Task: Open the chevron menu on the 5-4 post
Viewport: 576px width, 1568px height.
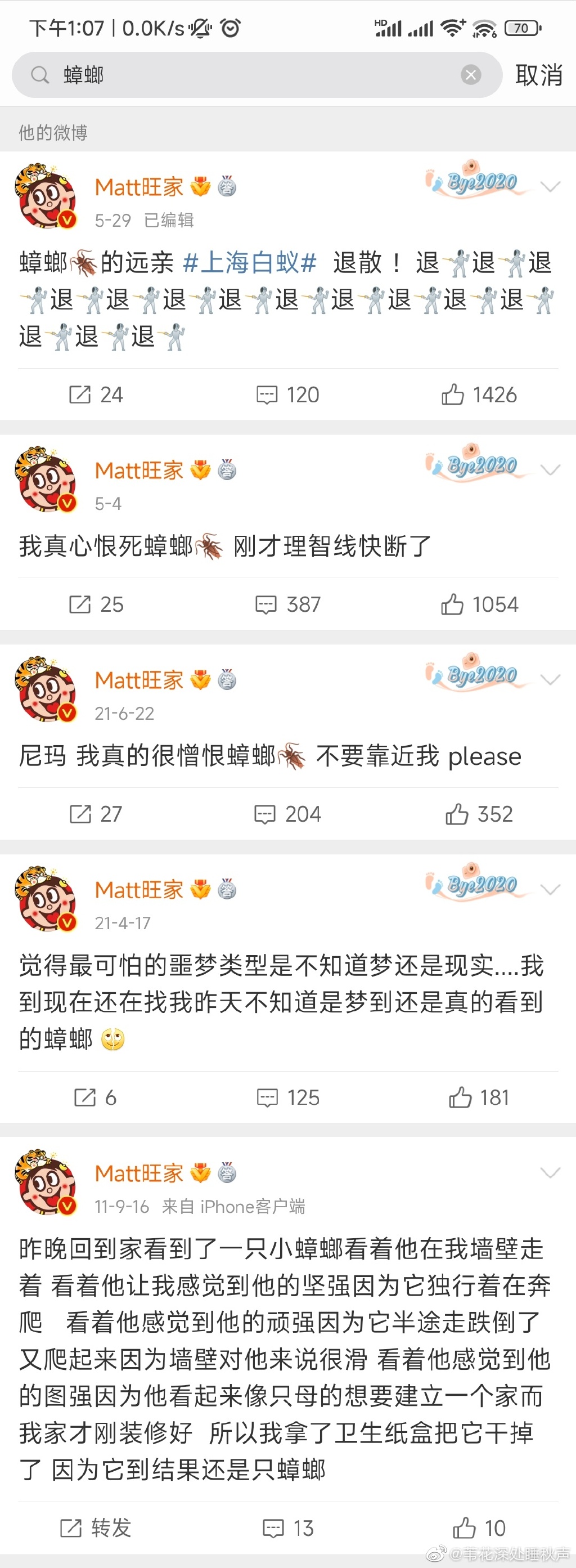Action: coord(551,469)
